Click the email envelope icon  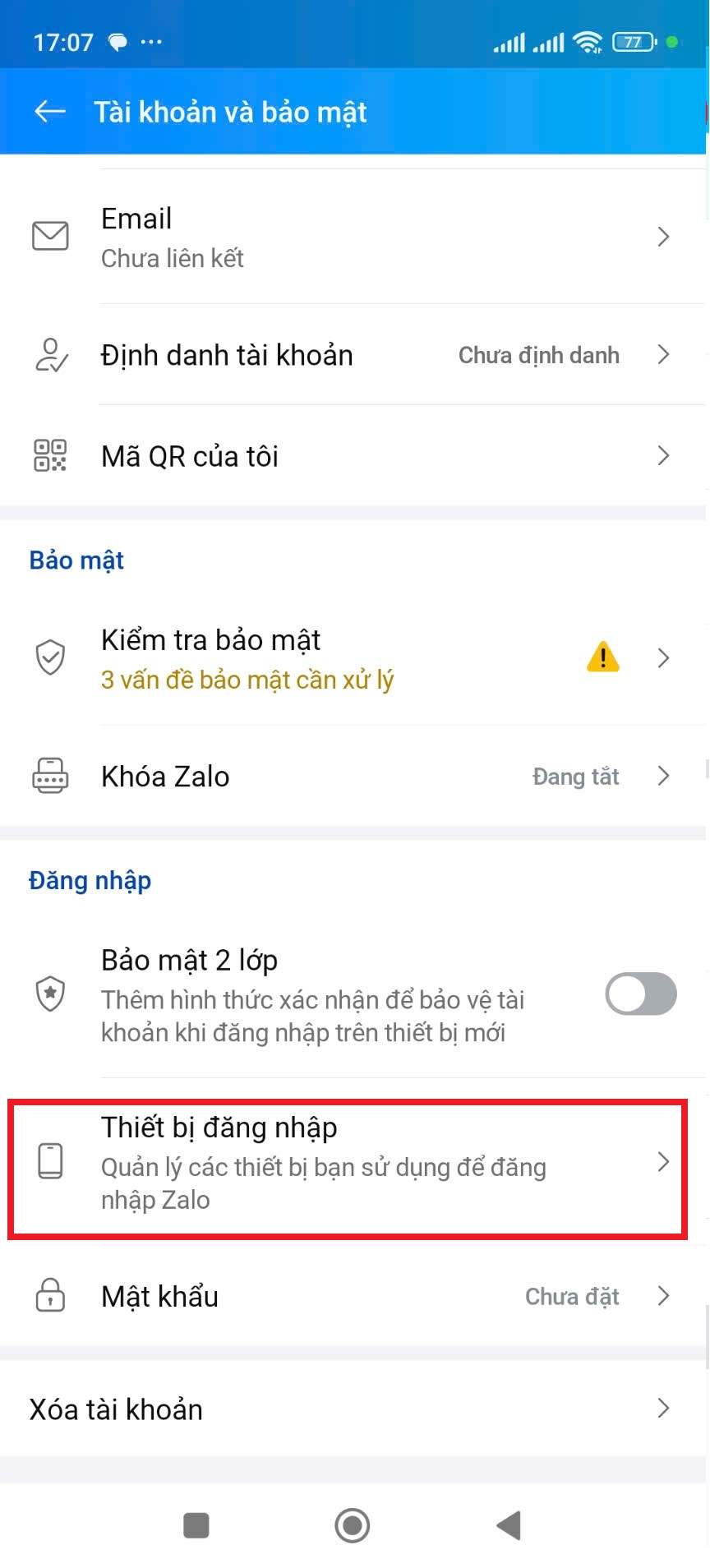49,236
